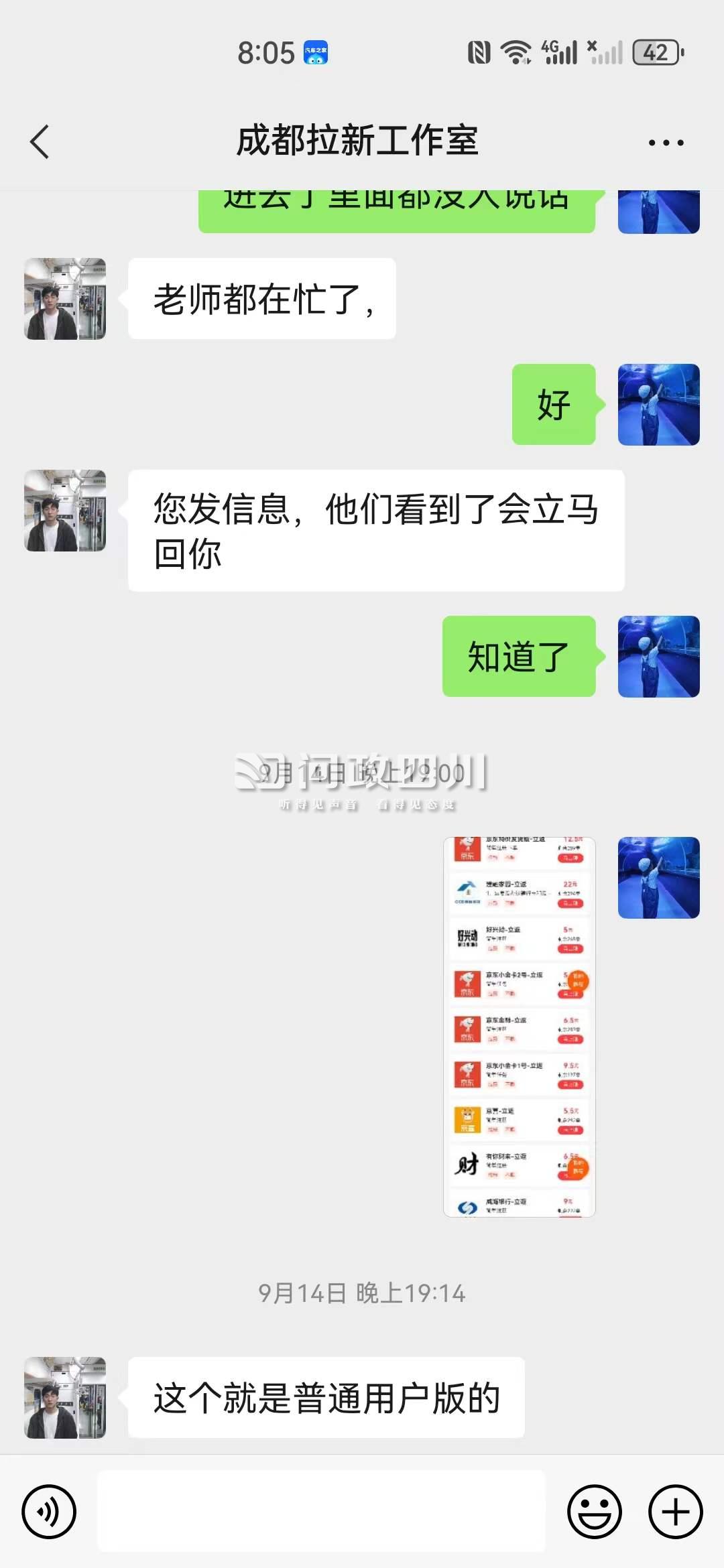Open the three-dot chat options menu
Viewport: 724px width, 1568px height.
(666, 143)
